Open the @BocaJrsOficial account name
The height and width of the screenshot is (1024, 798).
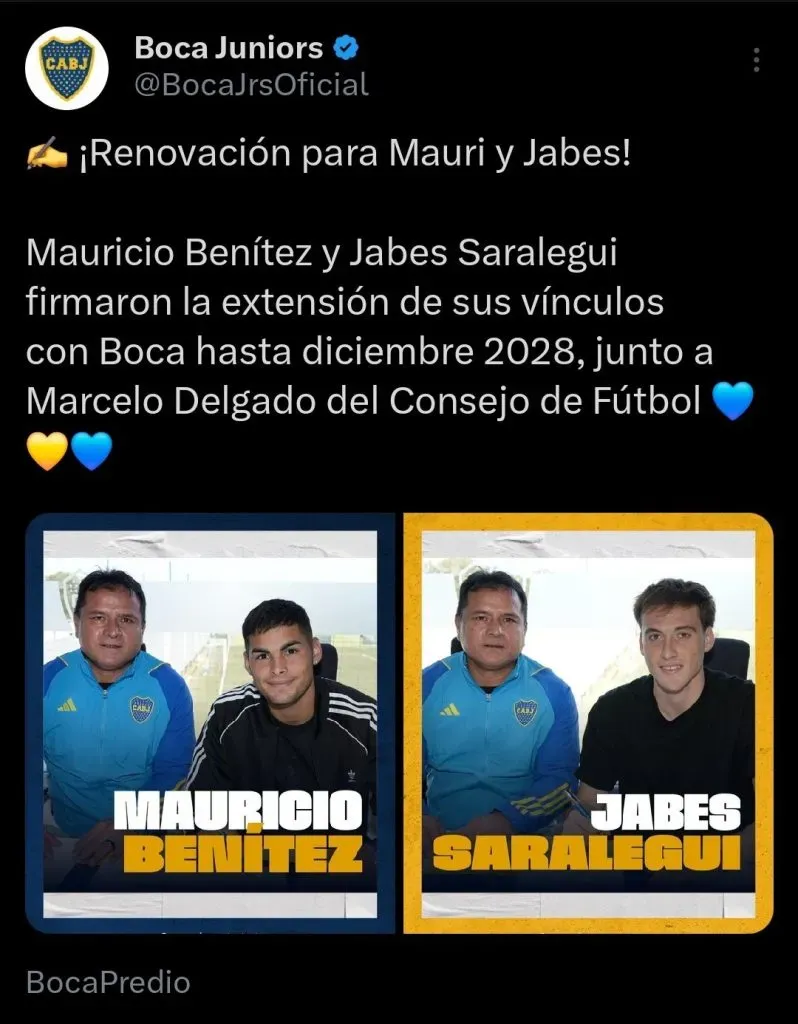(250, 85)
